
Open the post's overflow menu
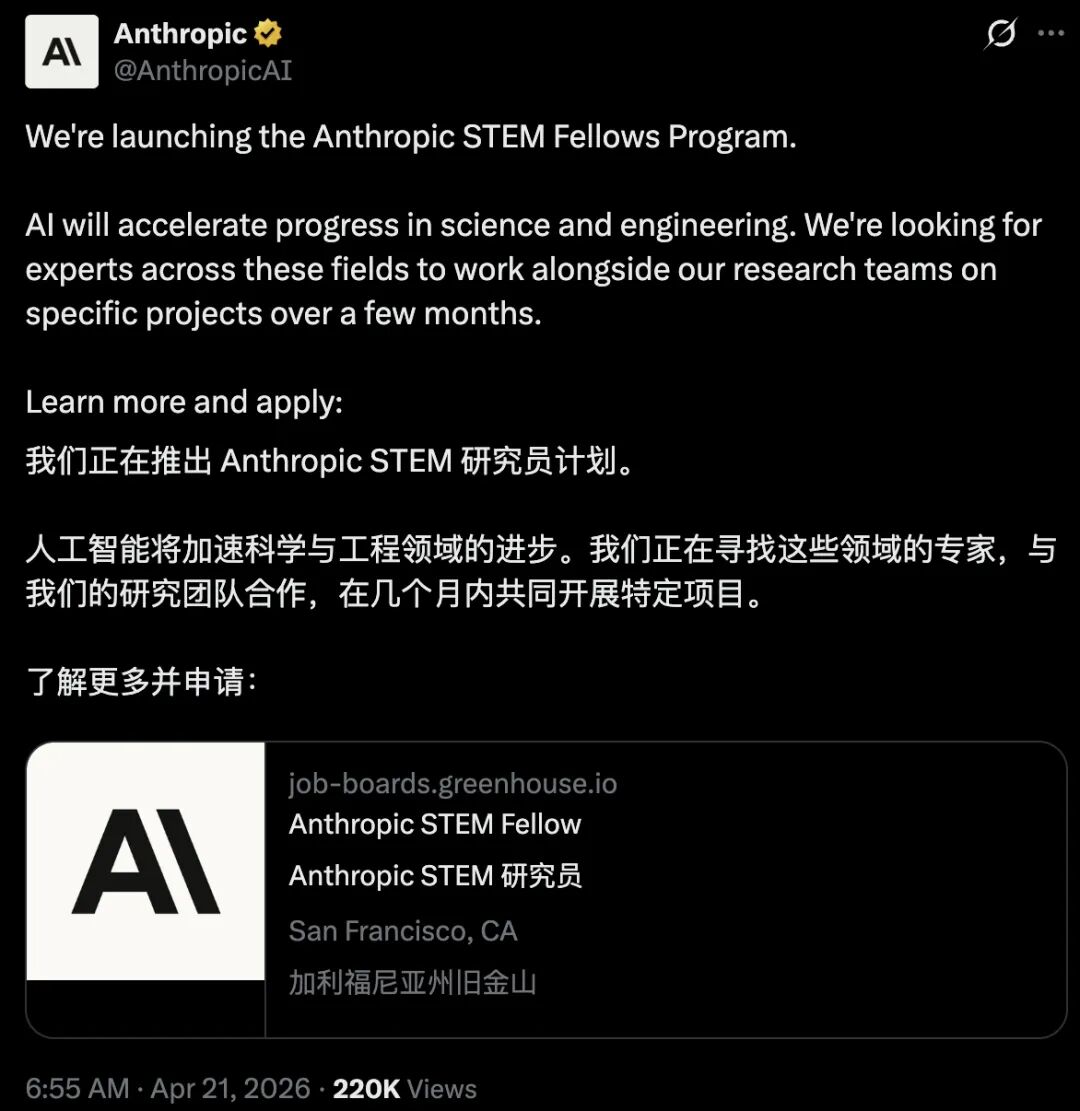pos(1051,33)
